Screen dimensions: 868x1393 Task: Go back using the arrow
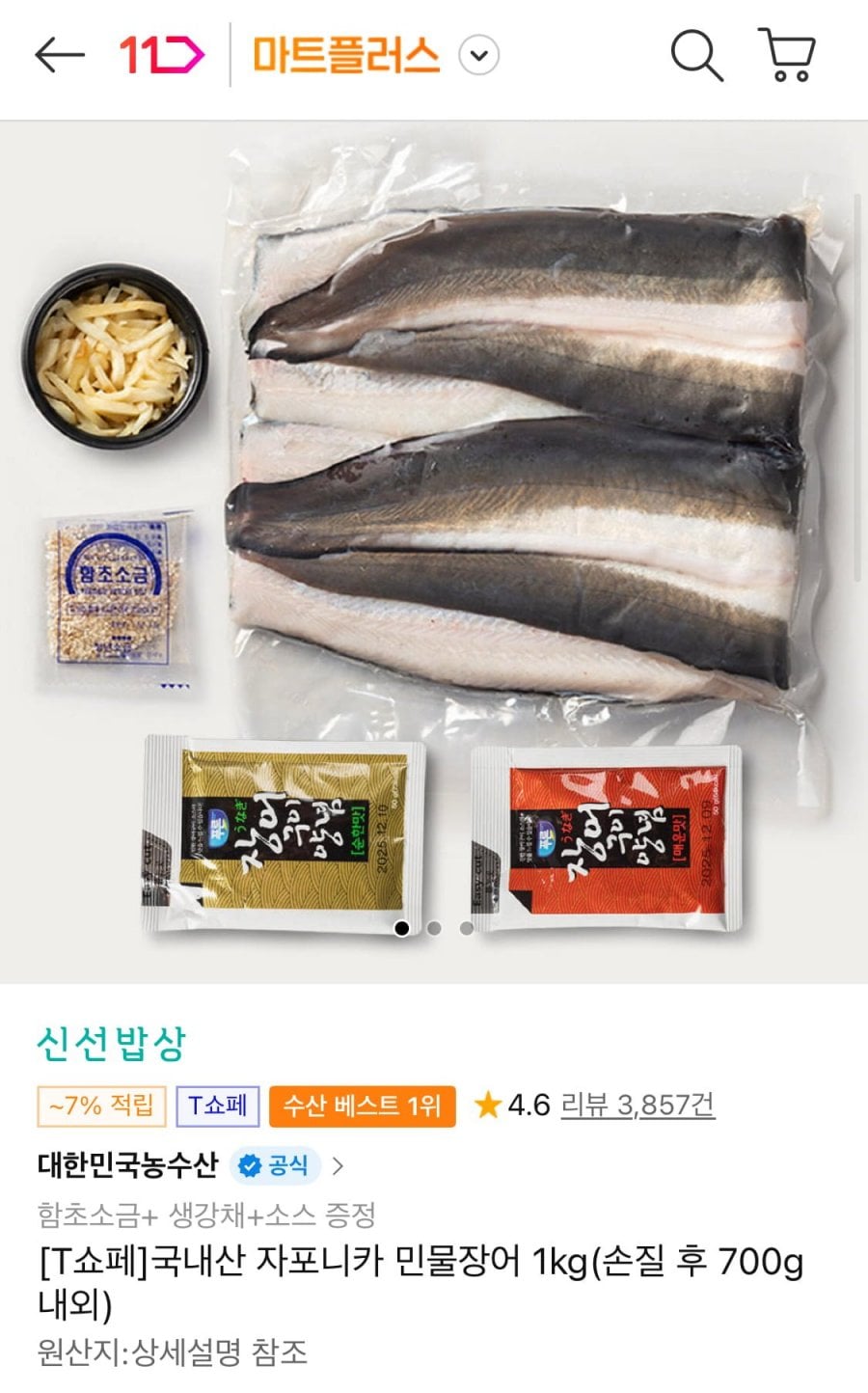click(60, 55)
